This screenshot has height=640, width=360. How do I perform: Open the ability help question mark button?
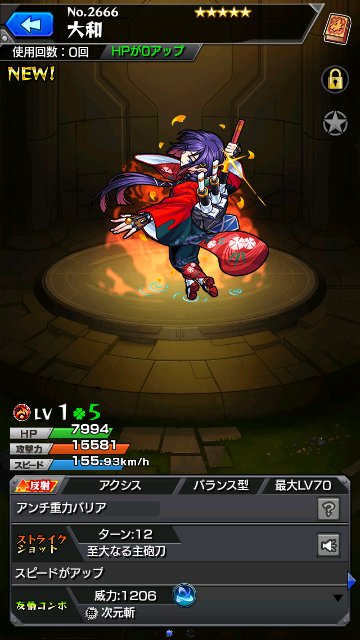[329, 509]
